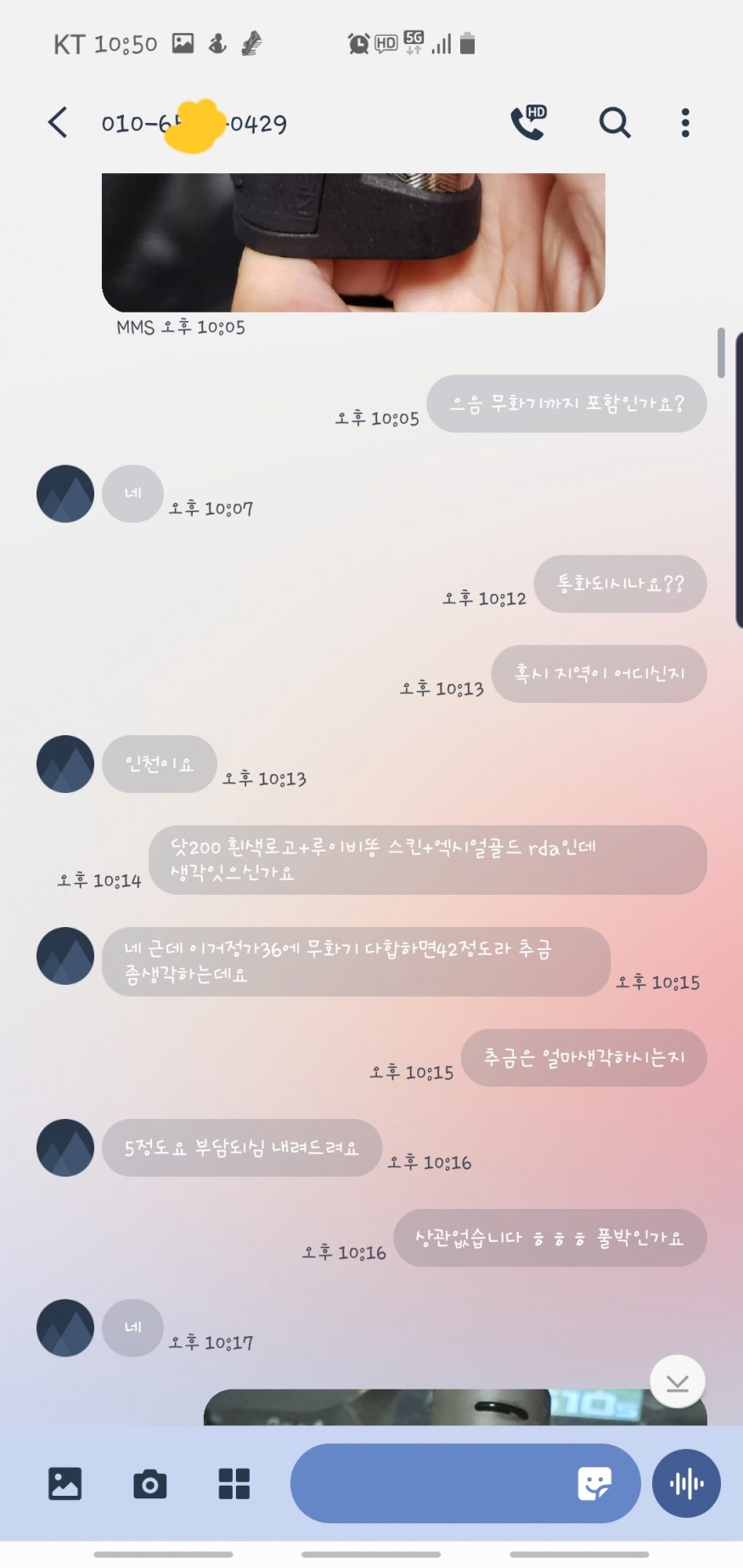Jump to the latest message
Viewport: 743px width, 1568px height.
click(677, 1381)
